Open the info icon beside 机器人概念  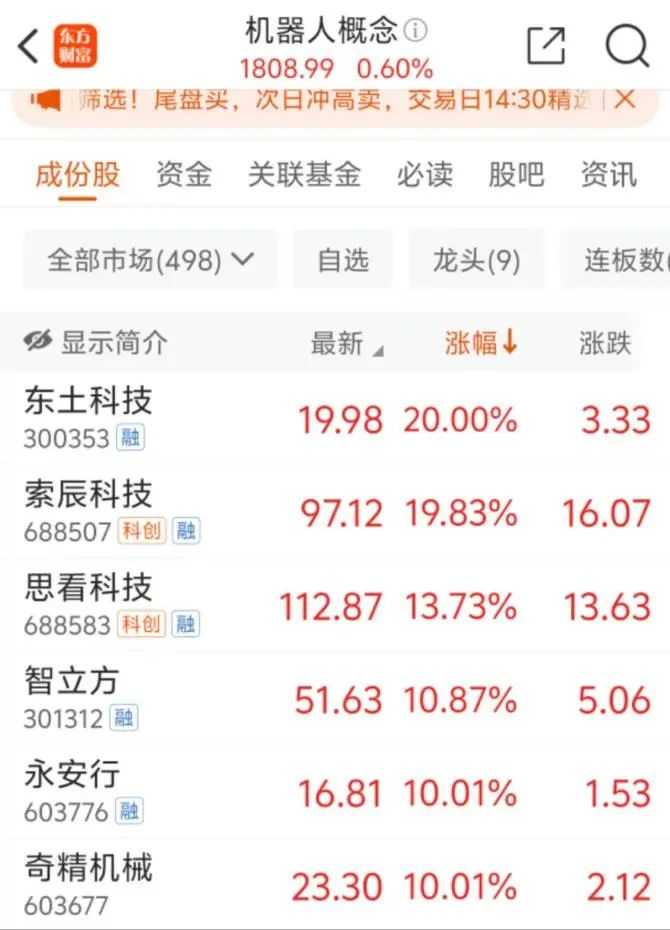click(x=416, y=30)
